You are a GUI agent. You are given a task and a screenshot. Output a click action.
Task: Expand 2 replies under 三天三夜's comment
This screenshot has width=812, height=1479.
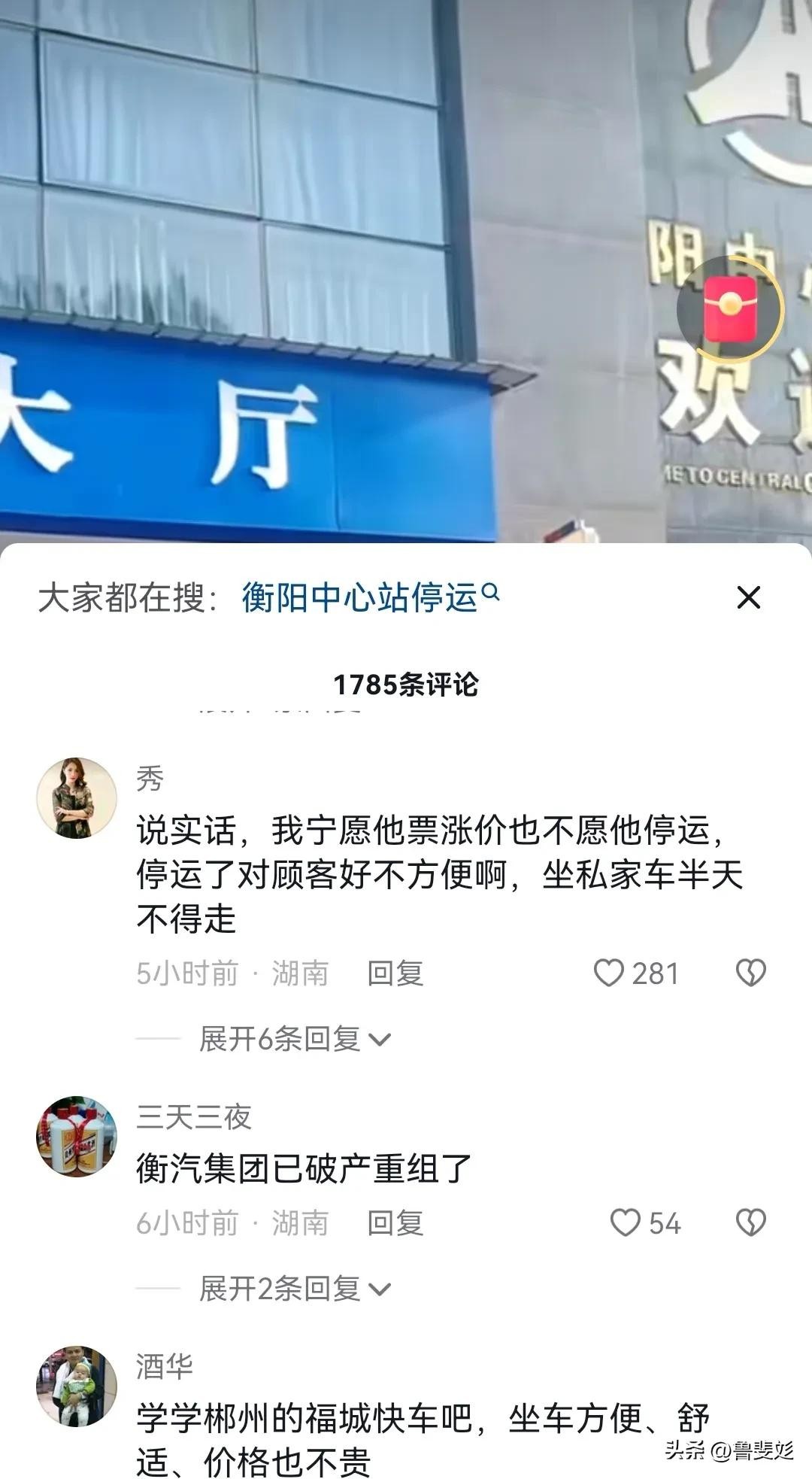click(294, 1289)
